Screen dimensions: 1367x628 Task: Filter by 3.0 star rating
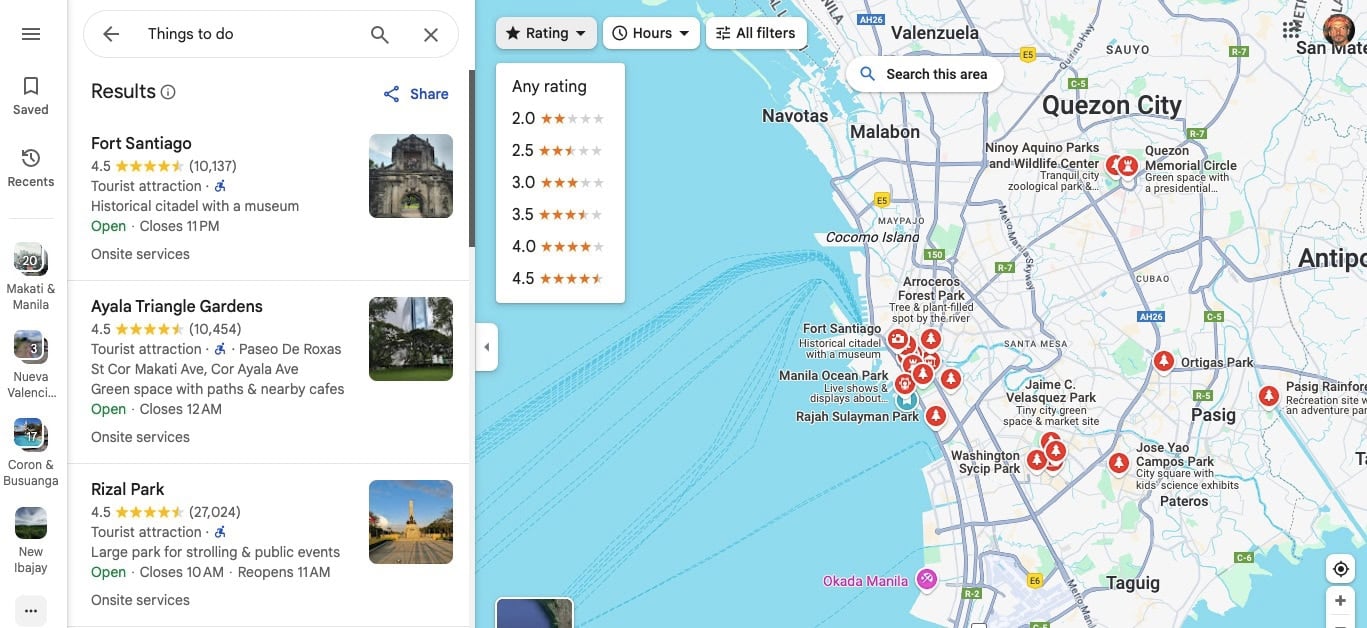[x=558, y=182]
